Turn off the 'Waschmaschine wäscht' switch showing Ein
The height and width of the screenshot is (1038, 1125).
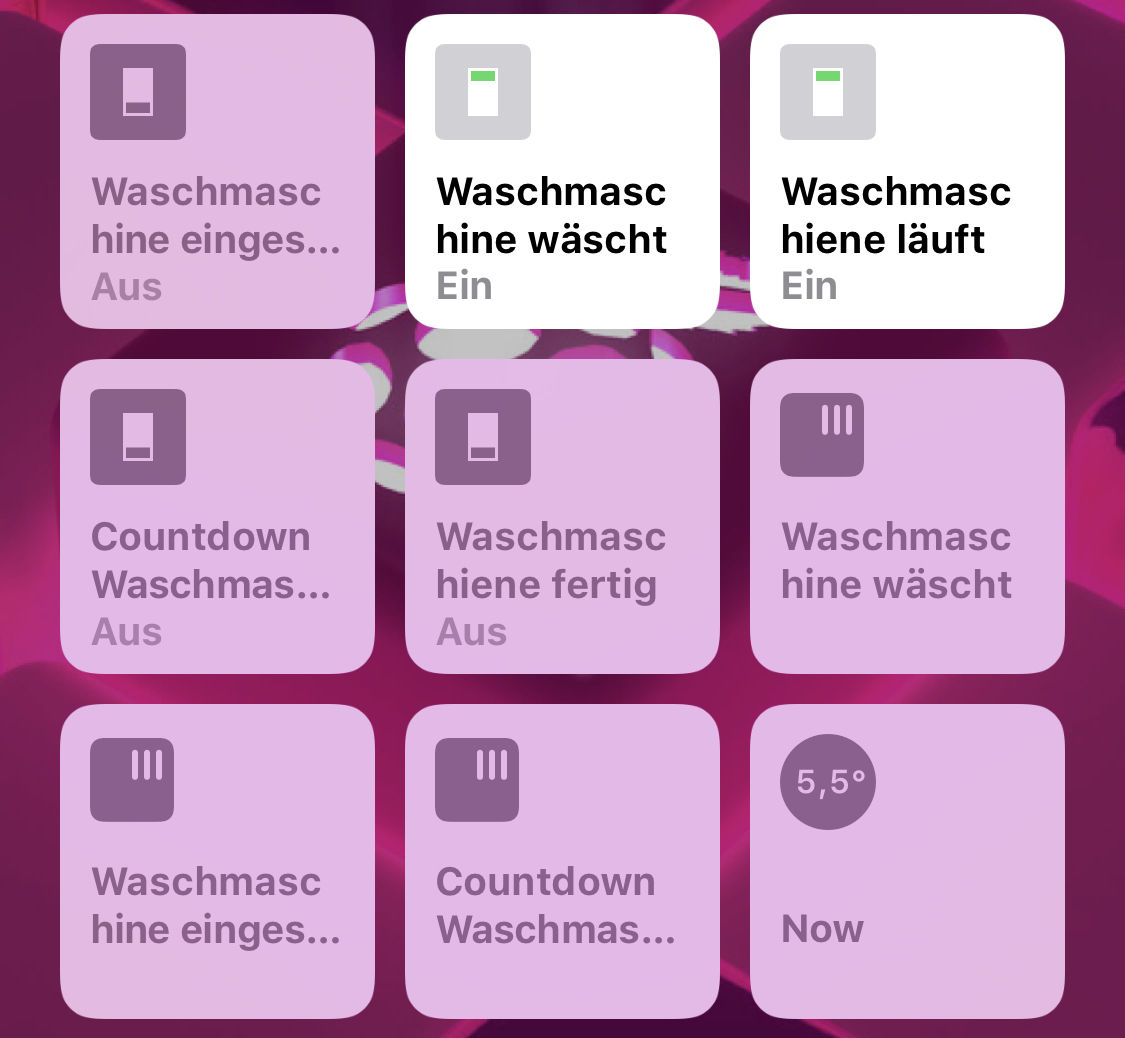tap(562, 172)
